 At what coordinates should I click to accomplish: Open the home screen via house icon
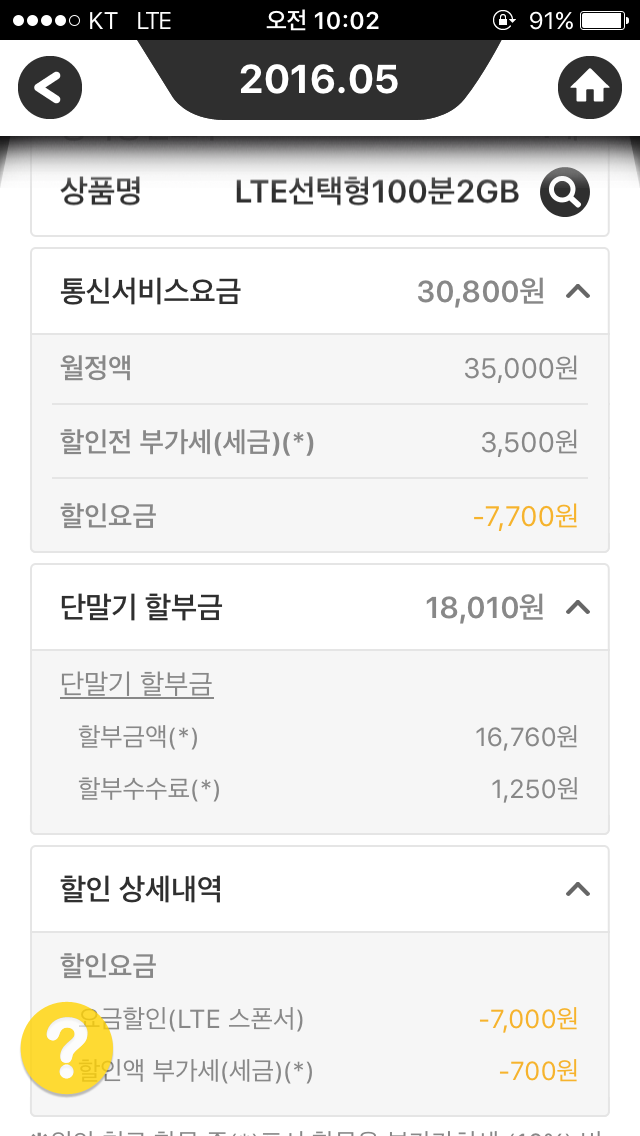pos(589,88)
